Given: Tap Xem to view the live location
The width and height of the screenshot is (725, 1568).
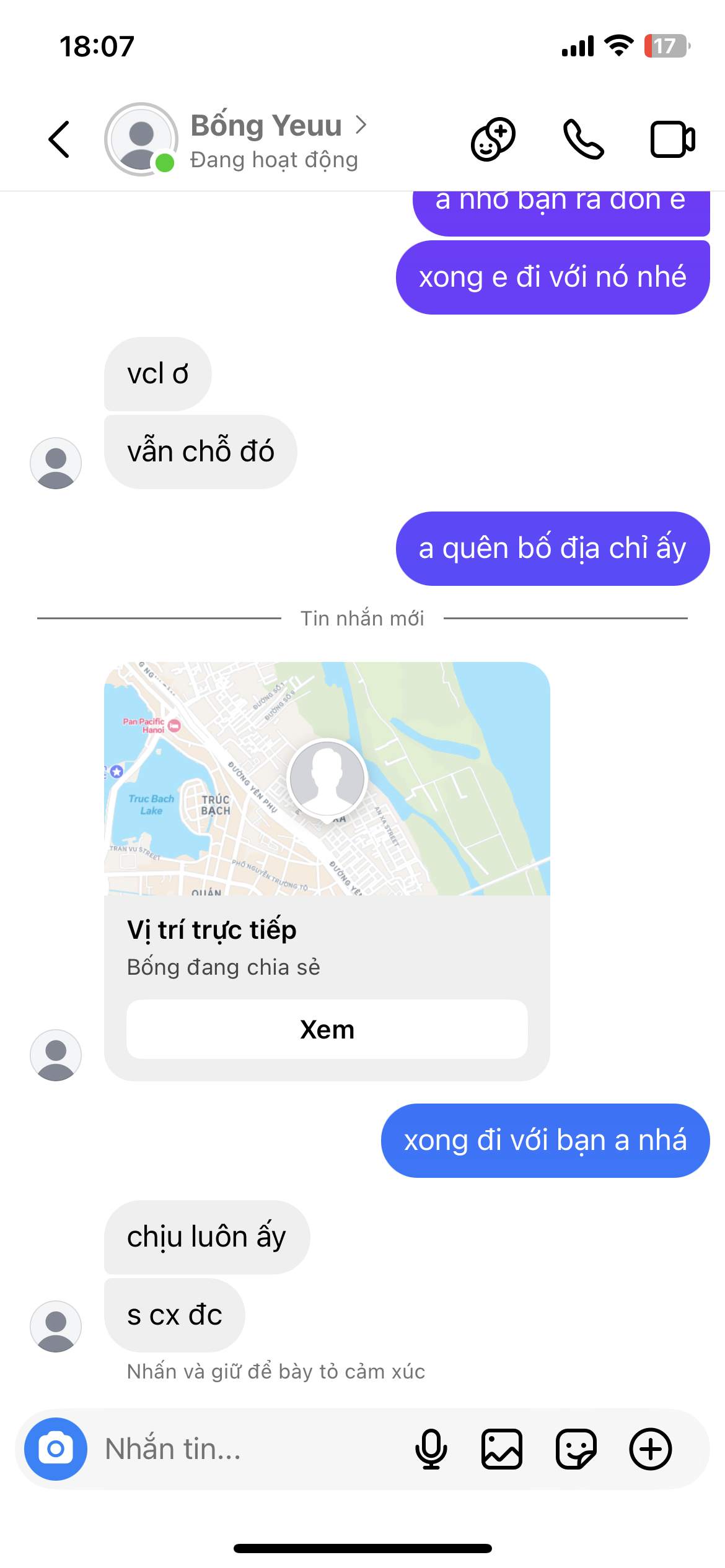Looking at the screenshot, I should (x=327, y=1029).
